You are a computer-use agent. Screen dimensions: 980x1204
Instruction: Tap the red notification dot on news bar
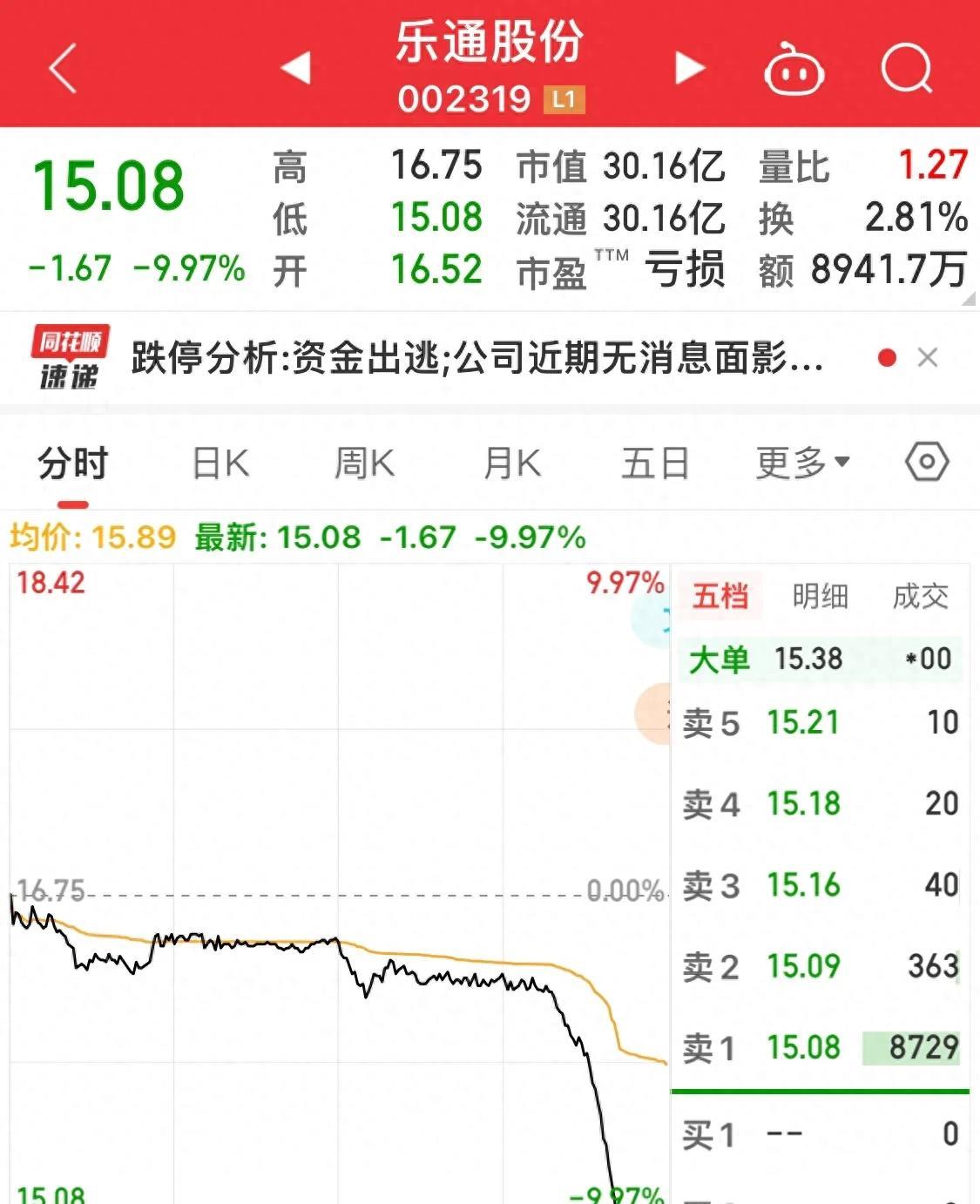(885, 356)
